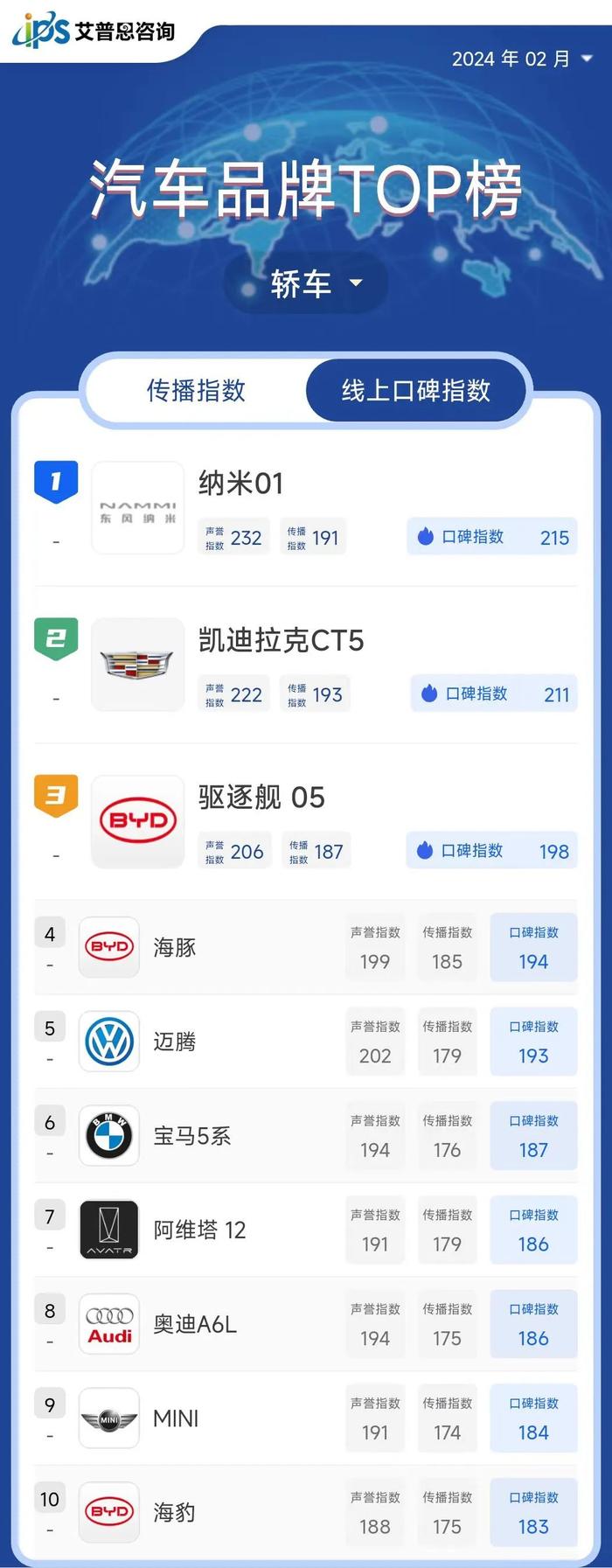Image resolution: width=612 pixels, height=1568 pixels.
Task: View details for 驱逐舰 05
Action: (261, 798)
